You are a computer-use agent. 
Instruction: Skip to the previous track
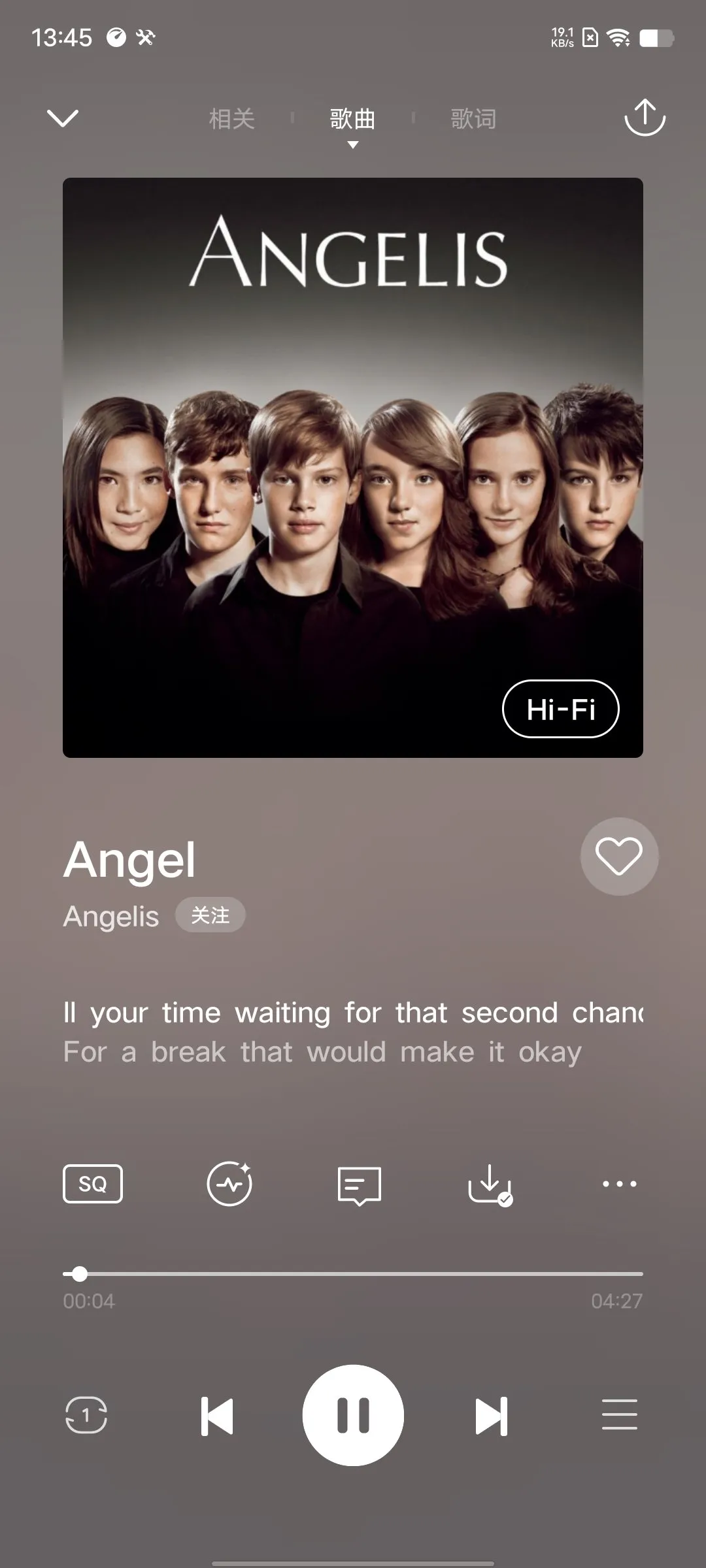coord(217,1416)
